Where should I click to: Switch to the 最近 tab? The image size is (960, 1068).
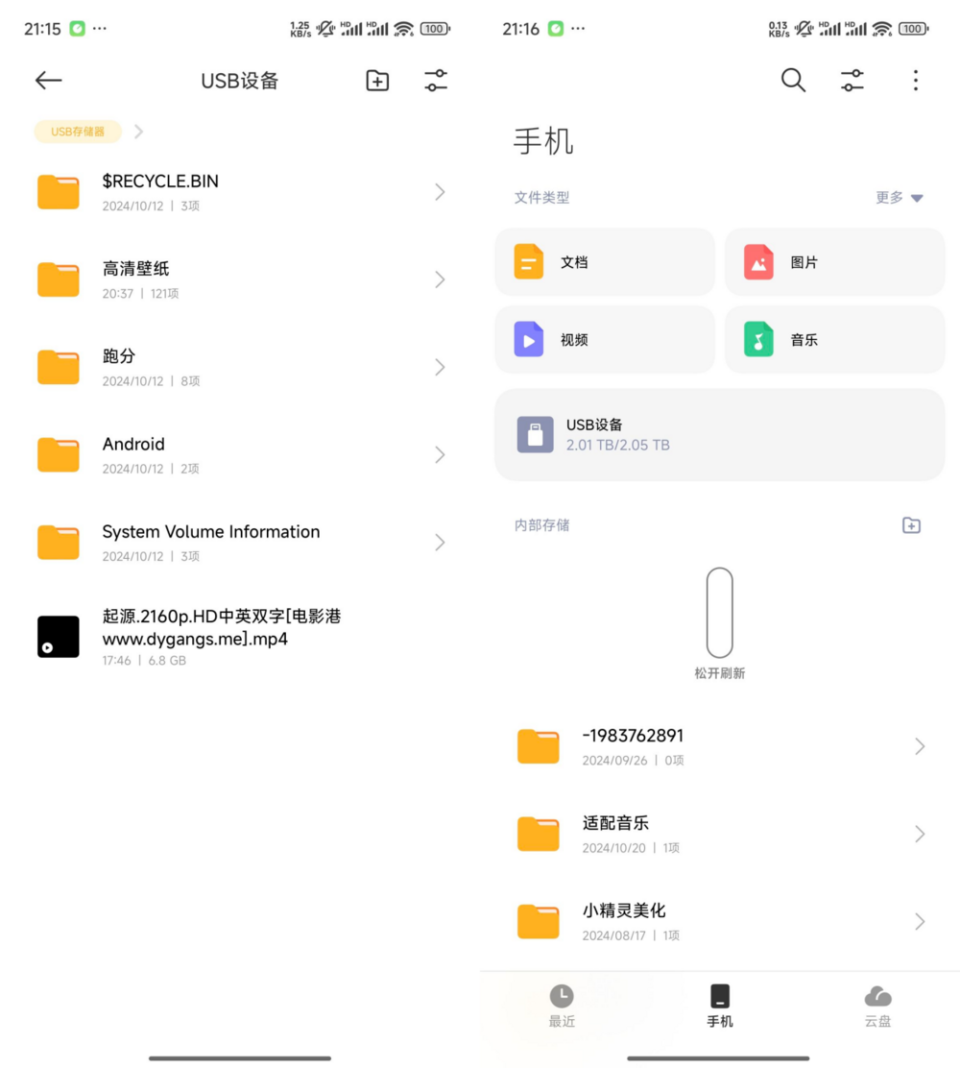click(x=562, y=1005)
